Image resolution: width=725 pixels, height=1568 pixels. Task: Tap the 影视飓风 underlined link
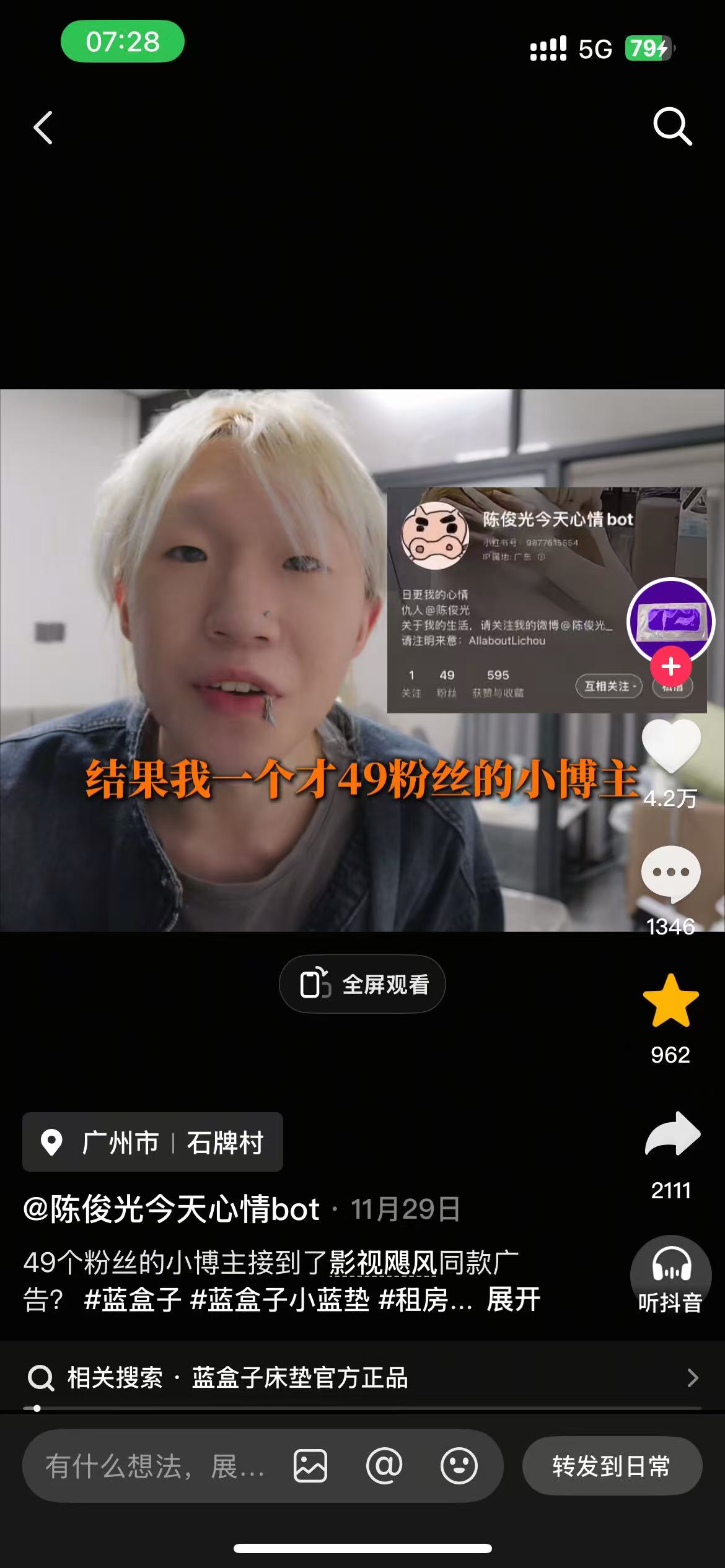click(383, 1263)
